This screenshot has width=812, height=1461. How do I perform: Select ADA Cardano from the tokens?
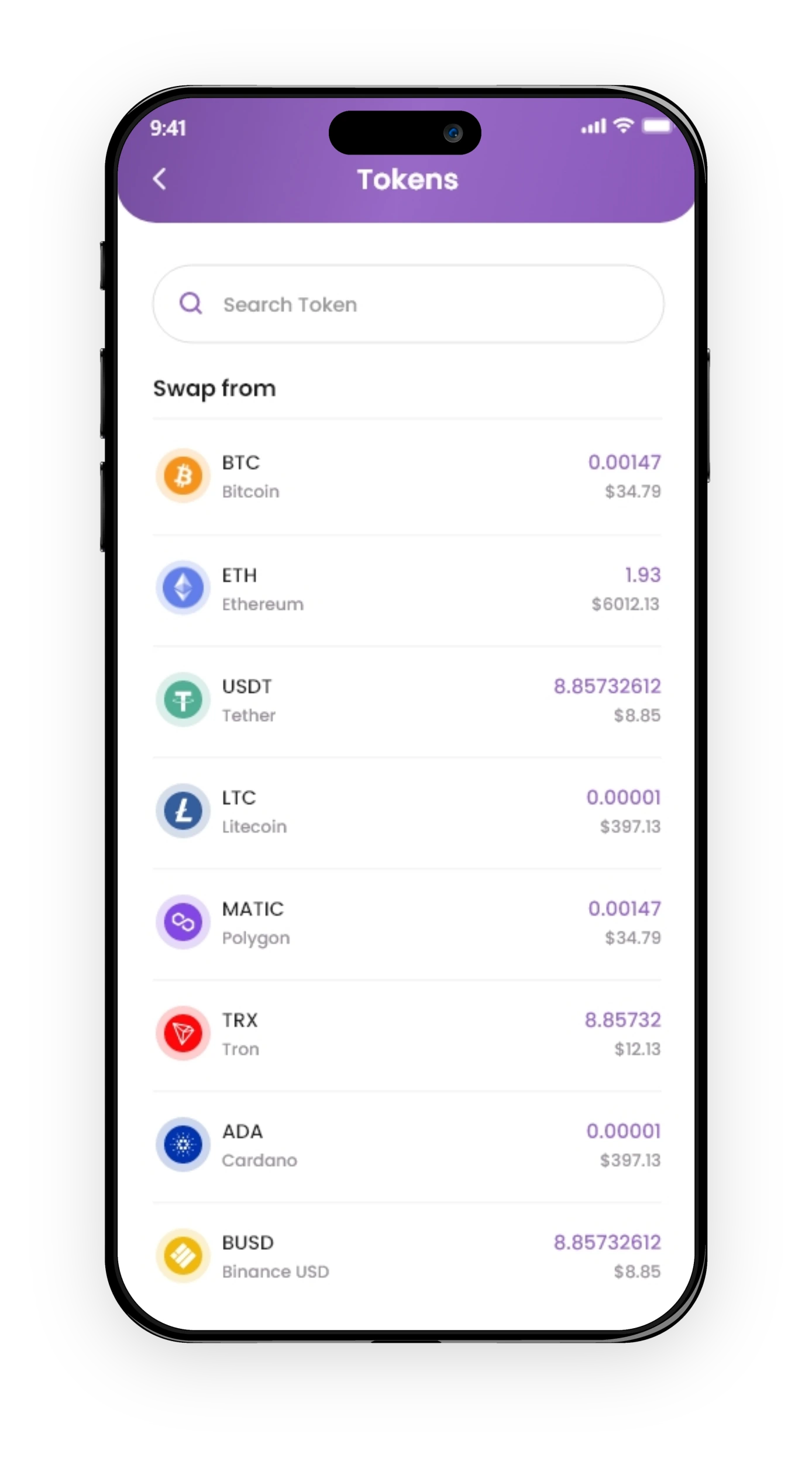(x=407, y=1144)
